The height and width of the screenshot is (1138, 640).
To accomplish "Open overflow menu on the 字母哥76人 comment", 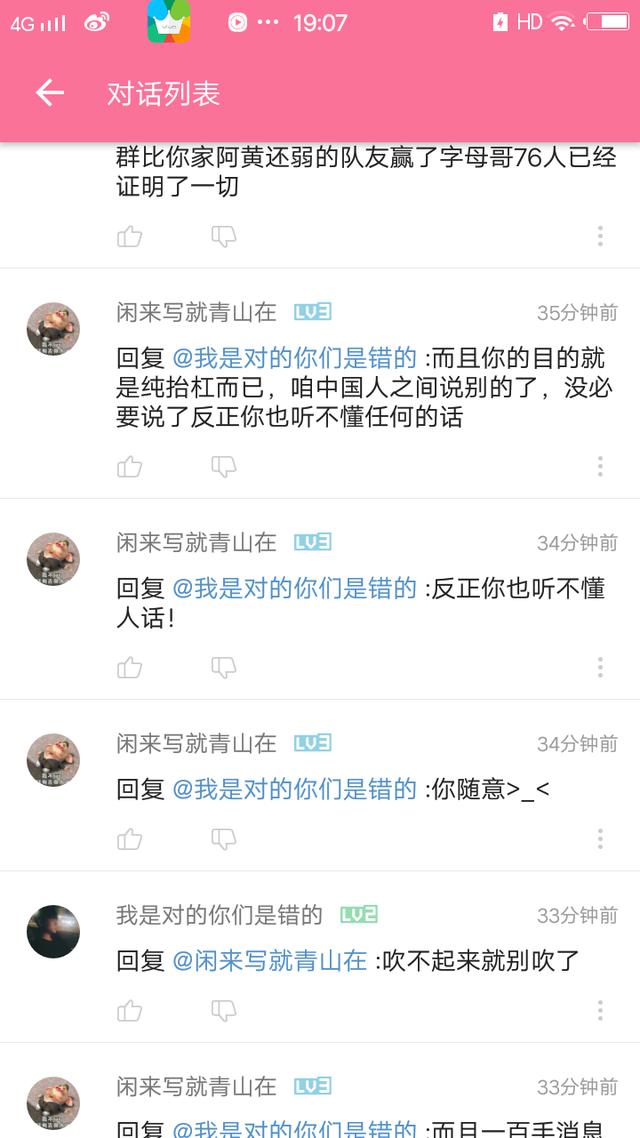I will 600,236.
